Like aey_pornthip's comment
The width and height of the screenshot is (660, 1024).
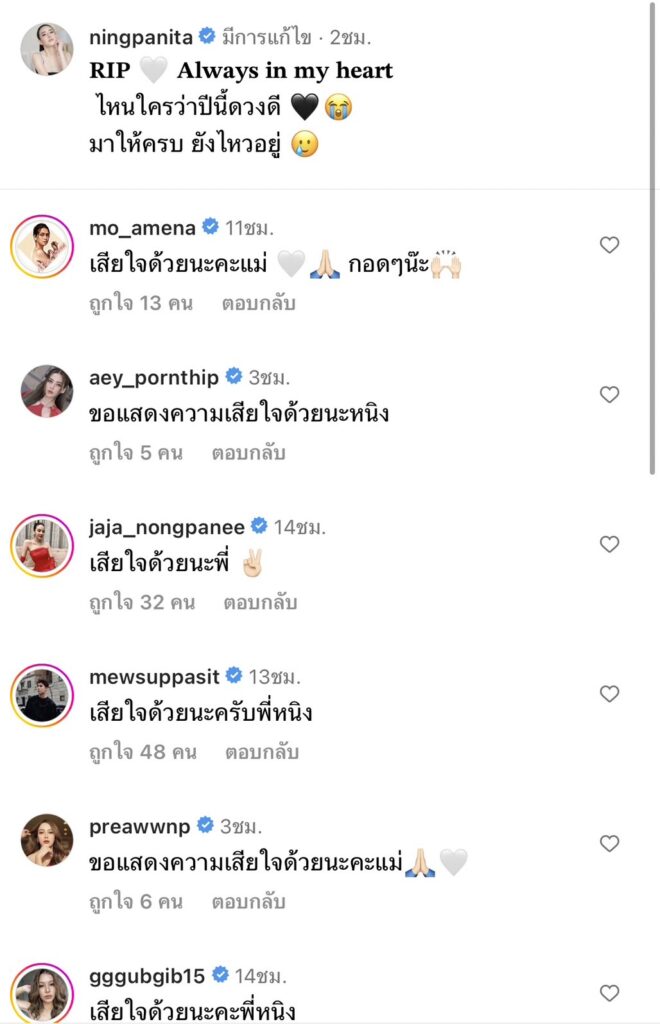(609, 395)
